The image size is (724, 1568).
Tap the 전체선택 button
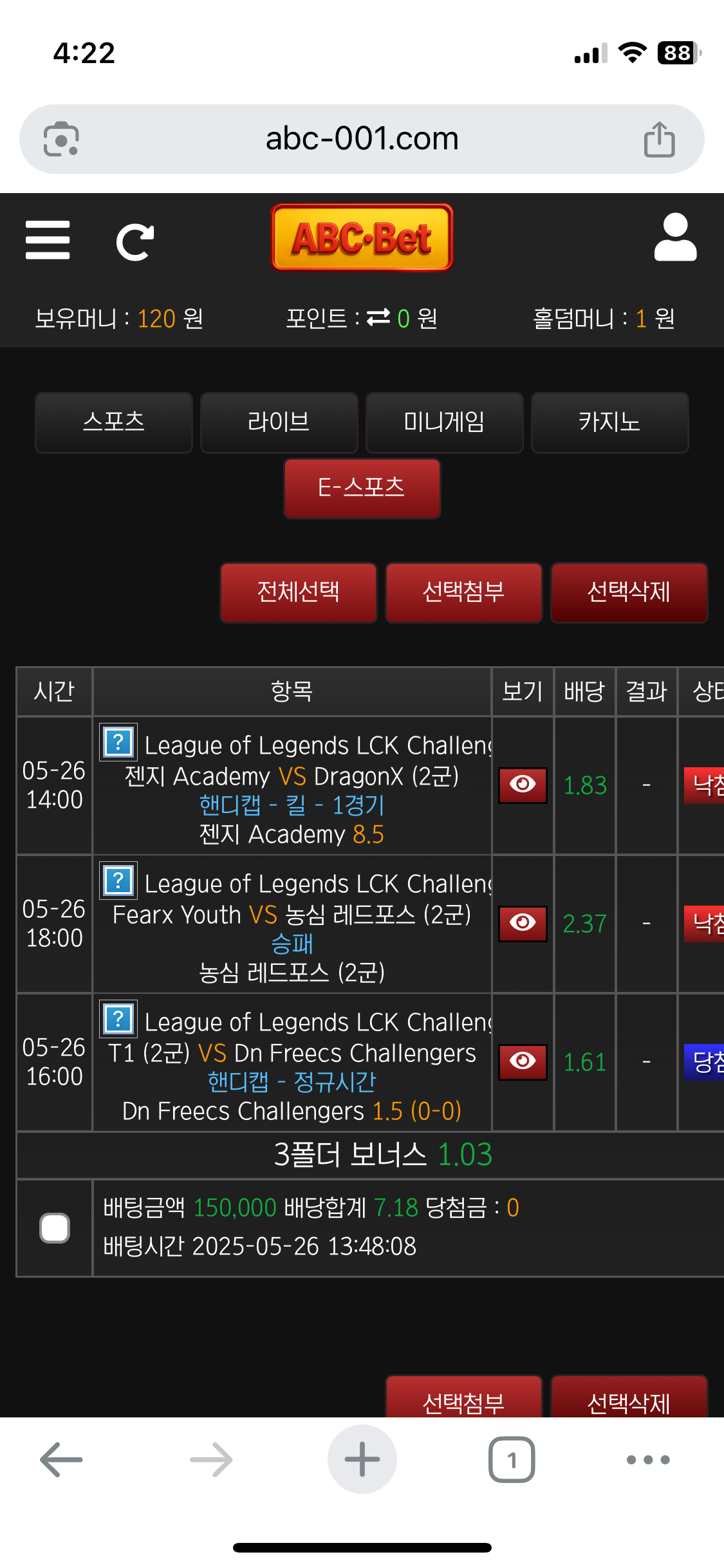[298, 592]
